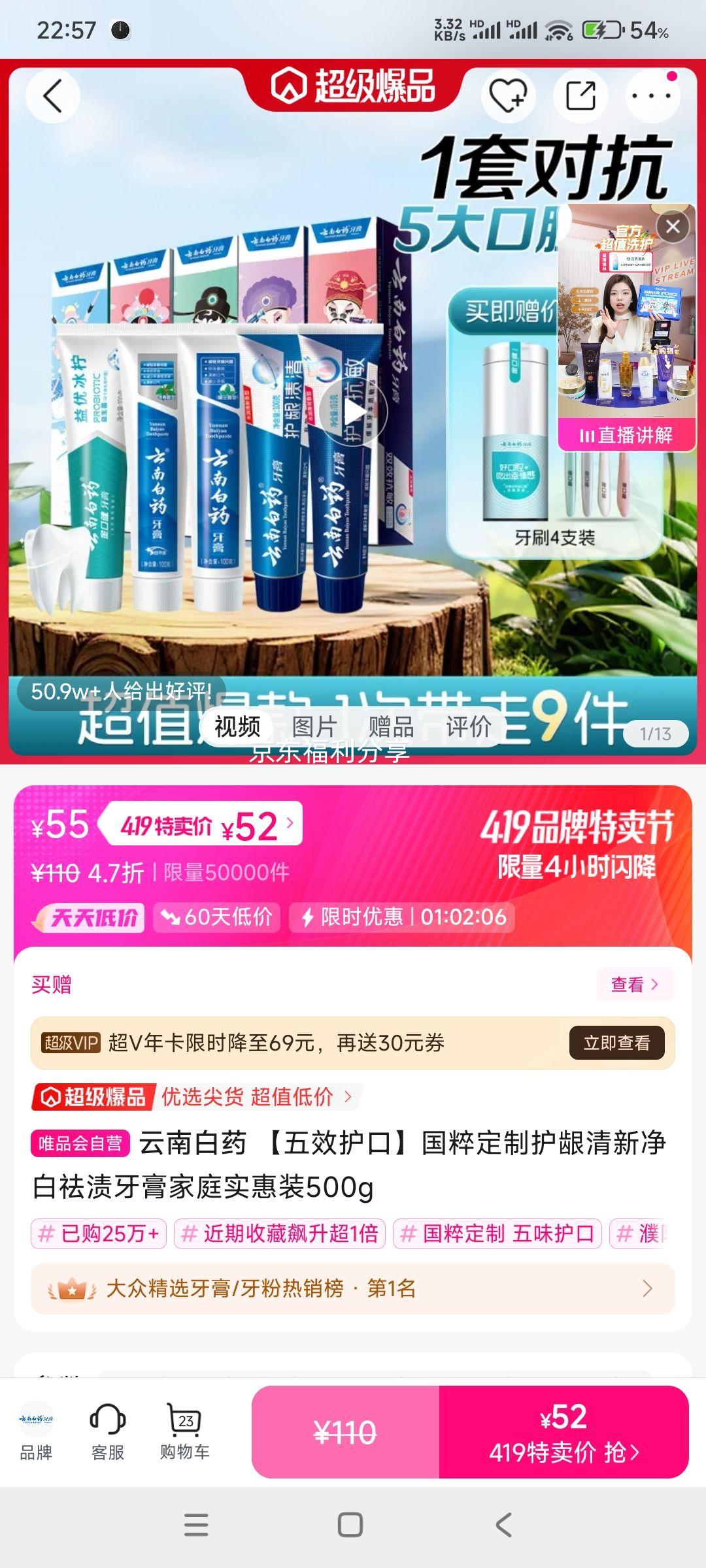
Task: Close the floating live stream window
Action: [x=673, y=227]
